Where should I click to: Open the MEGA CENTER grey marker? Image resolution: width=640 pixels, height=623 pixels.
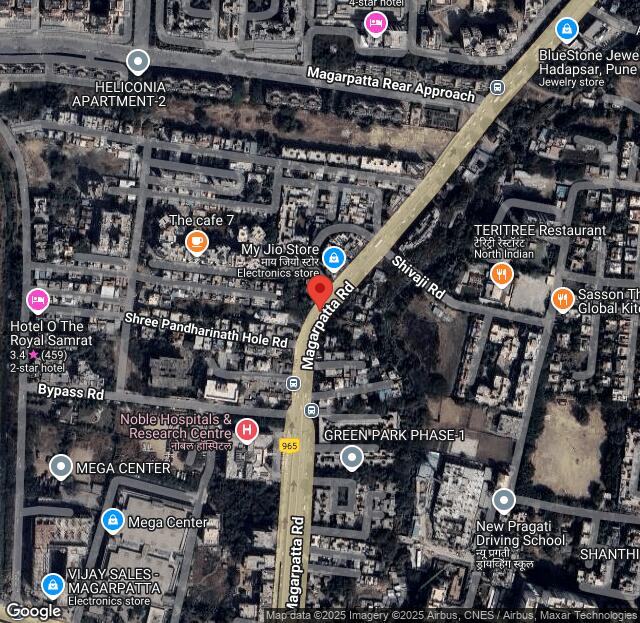[61, 467]
